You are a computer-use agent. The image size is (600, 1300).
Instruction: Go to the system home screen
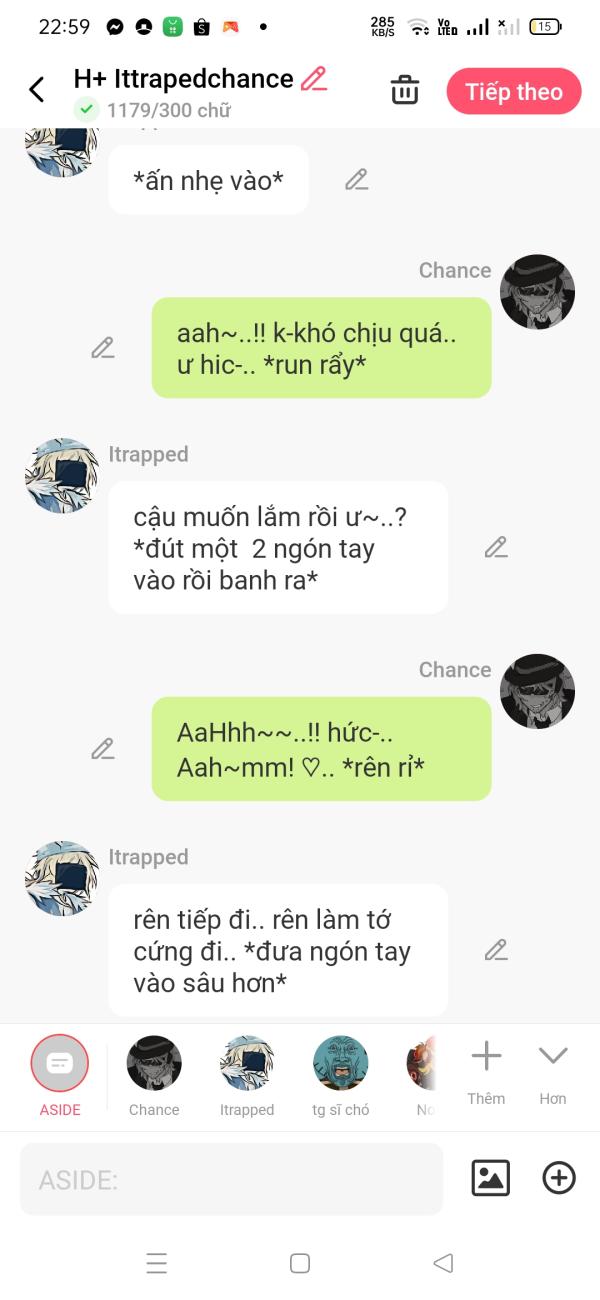coord(300,1263)
